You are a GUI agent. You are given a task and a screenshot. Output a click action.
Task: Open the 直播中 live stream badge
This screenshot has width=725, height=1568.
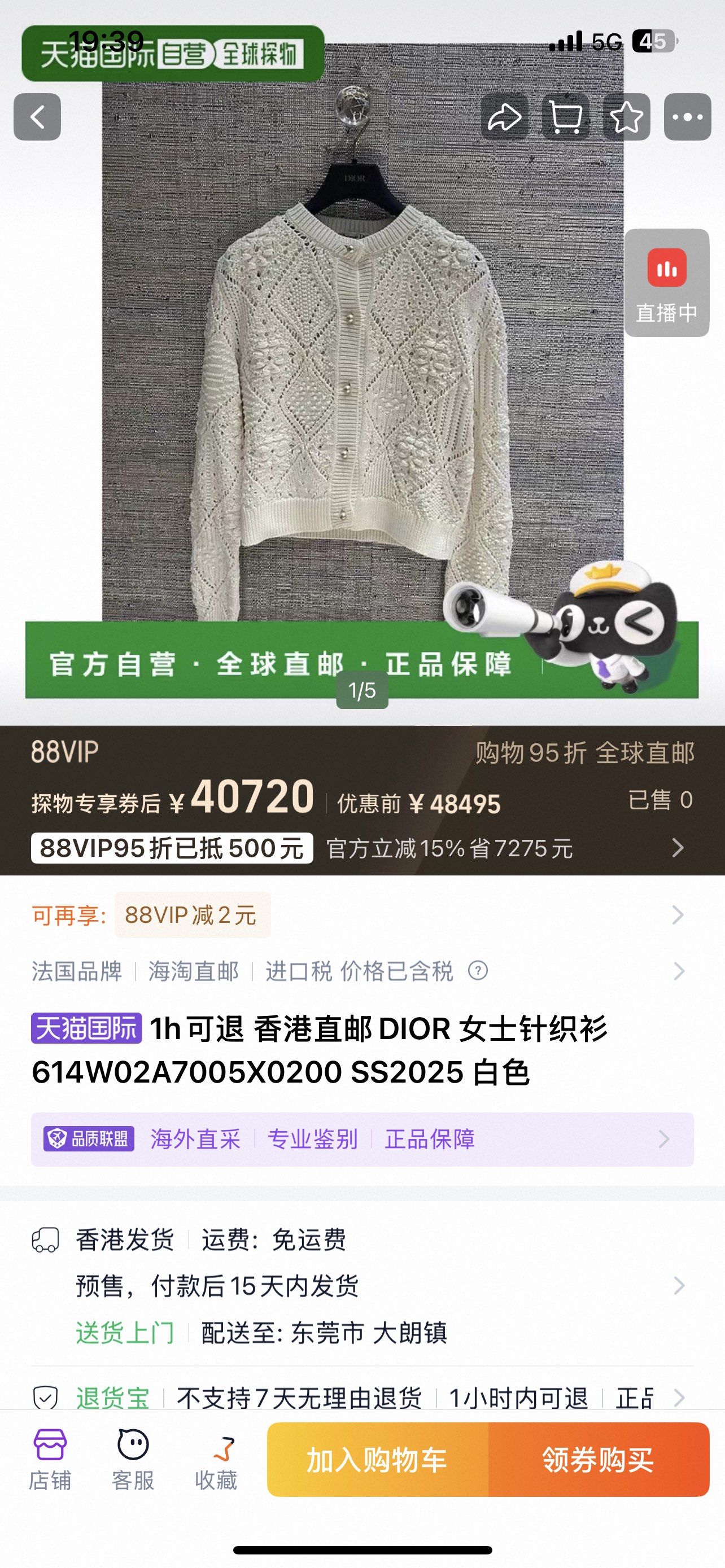point(667,283)
